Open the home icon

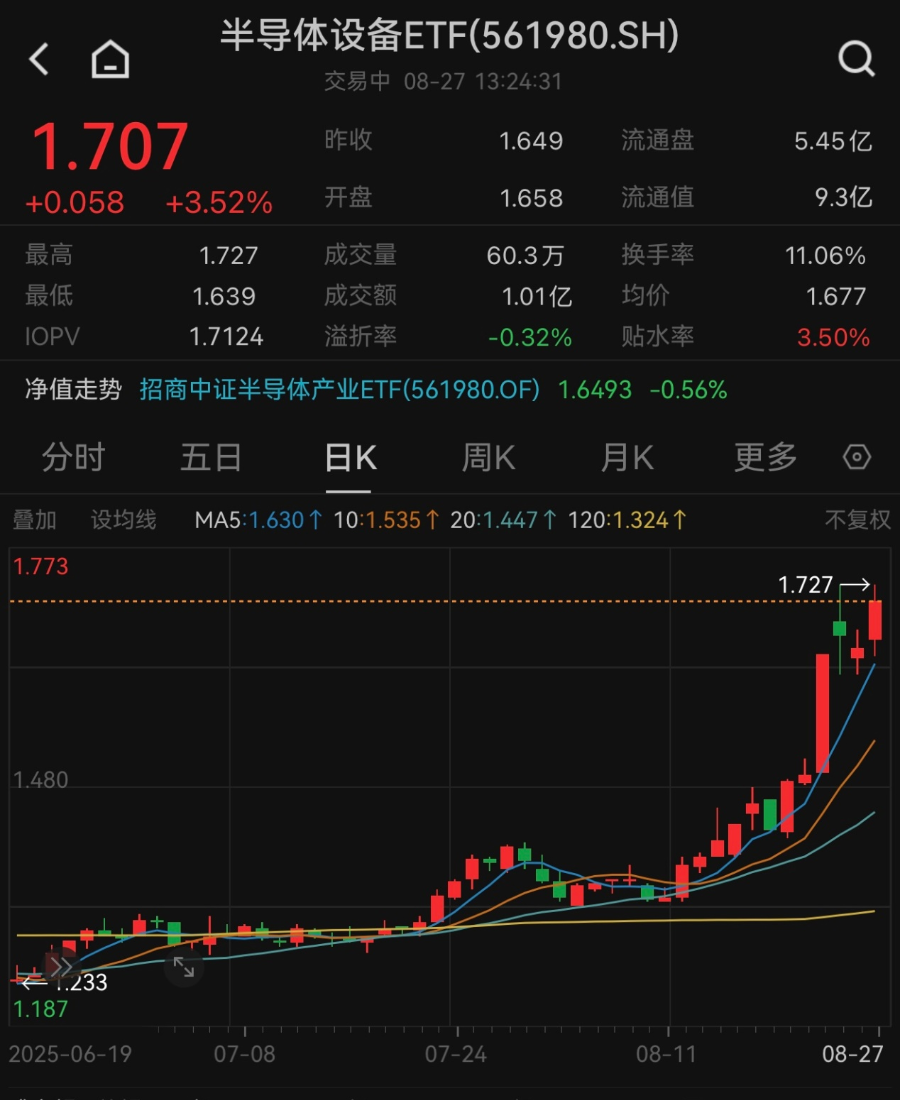point(110,60)
